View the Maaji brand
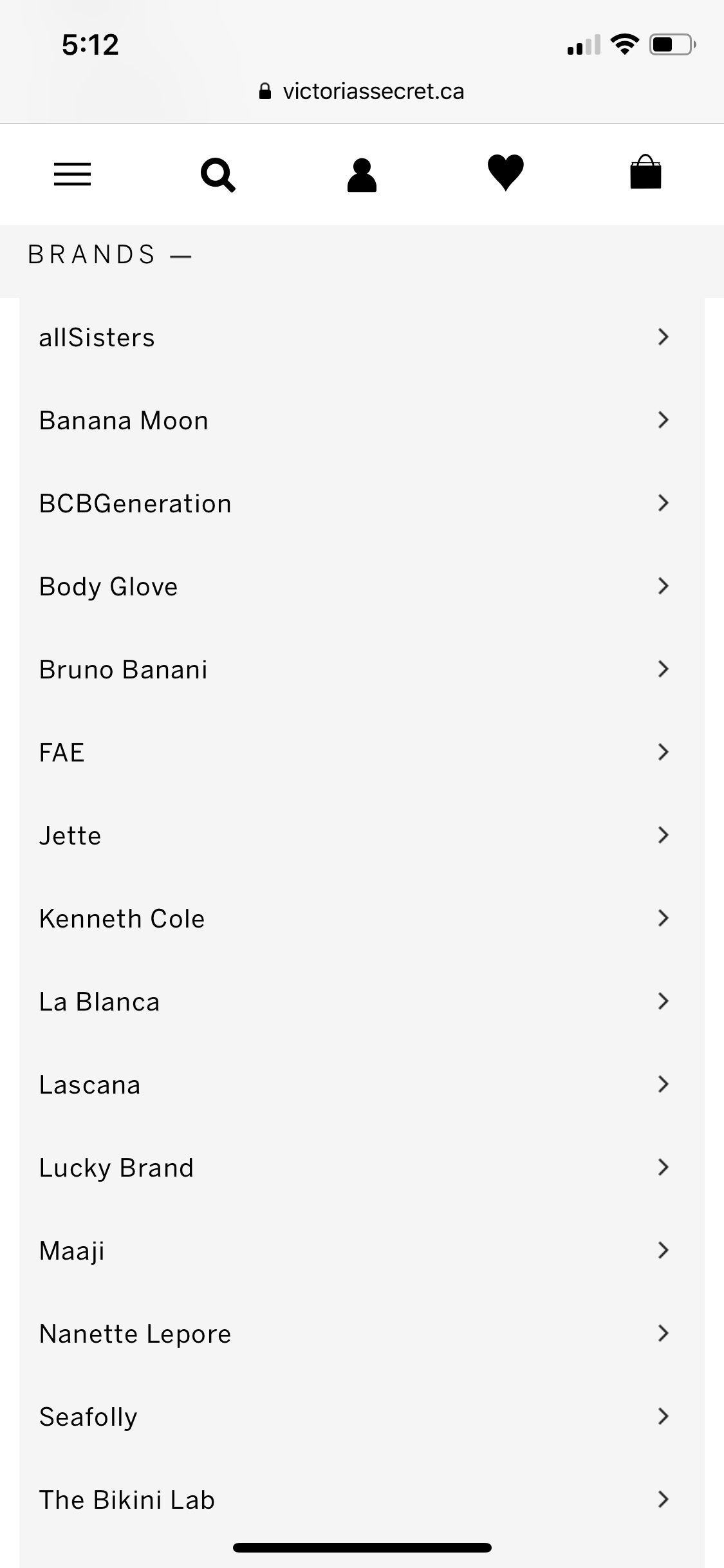Image resolution: width=724 pixels, height=1568 pixels. (x=362, y=1251)
